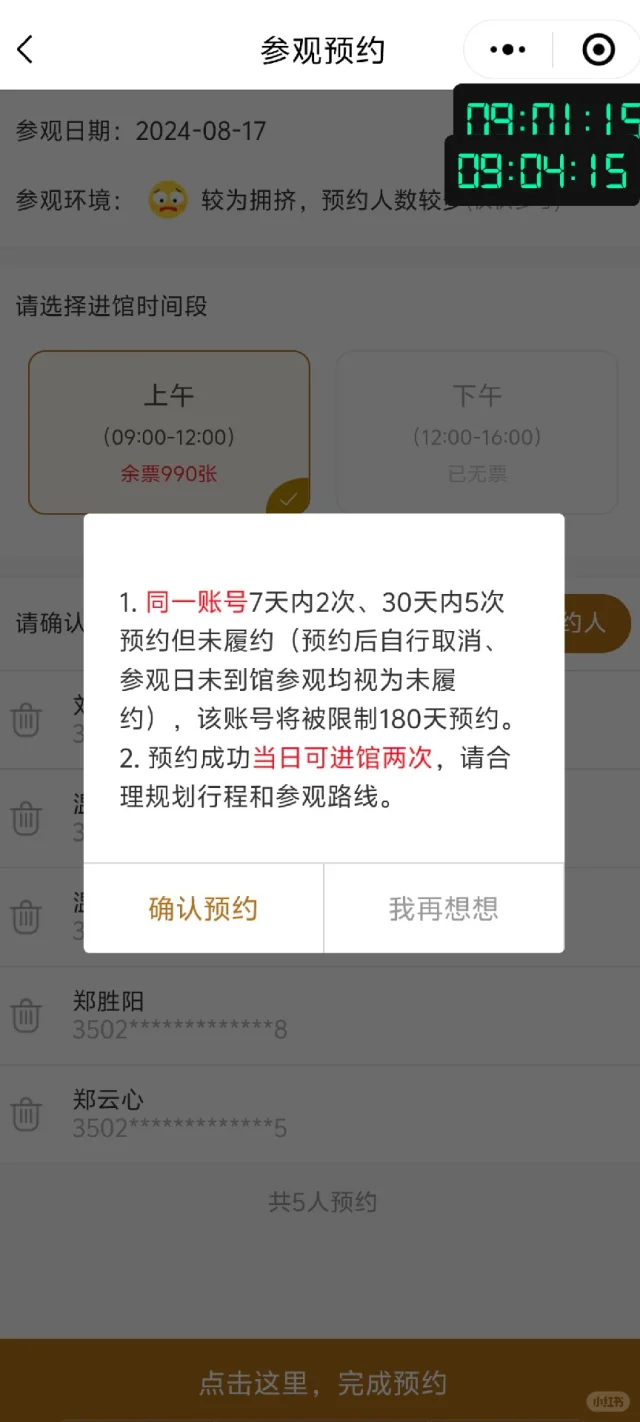Close the mini program via the circle icon

(598, 49)
